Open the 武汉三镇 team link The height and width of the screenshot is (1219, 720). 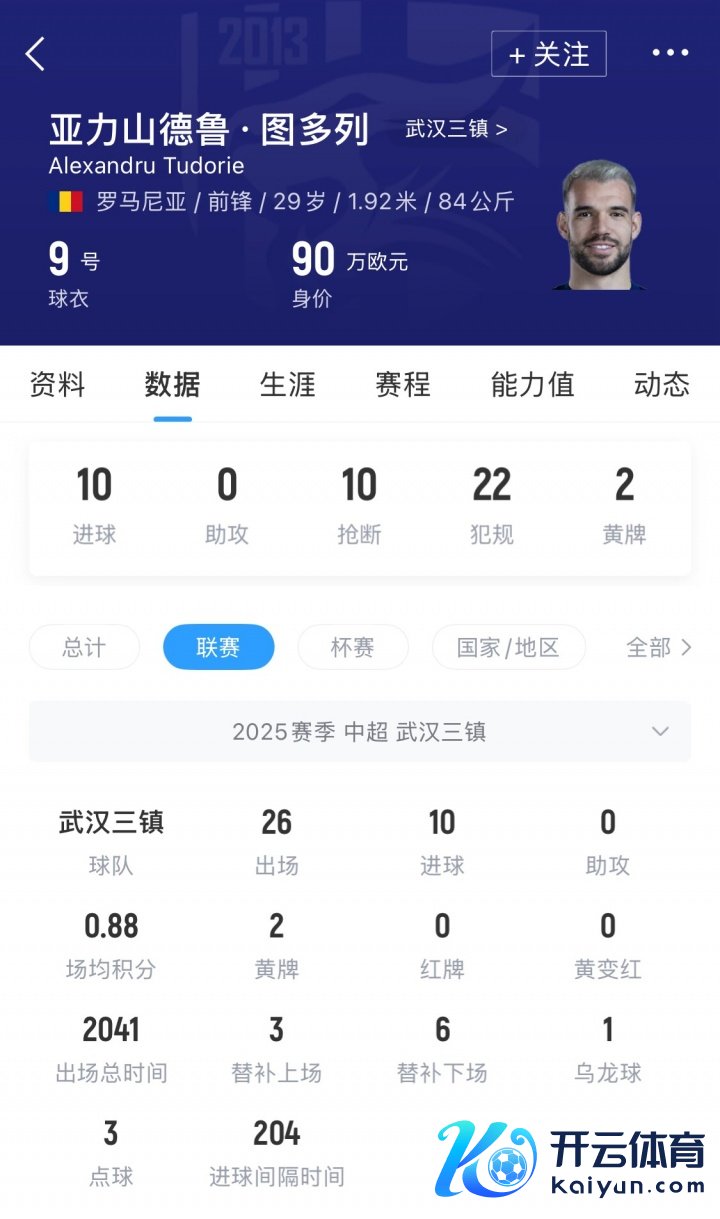pyautogui.click(x=456, y=129)
